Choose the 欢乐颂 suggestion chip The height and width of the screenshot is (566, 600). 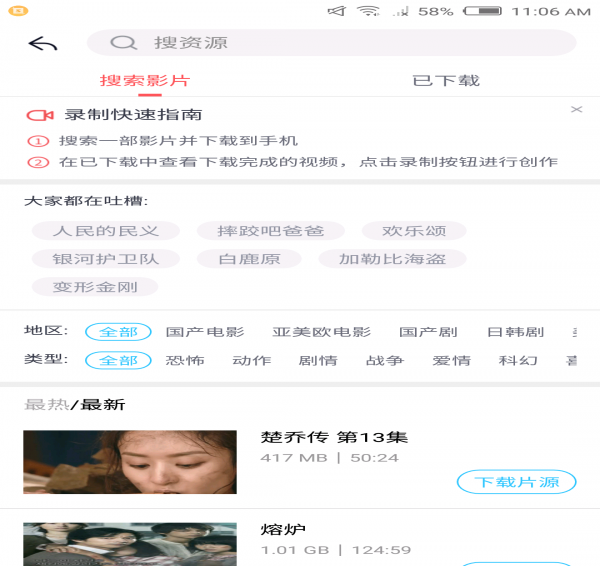(x=414, y=230)
